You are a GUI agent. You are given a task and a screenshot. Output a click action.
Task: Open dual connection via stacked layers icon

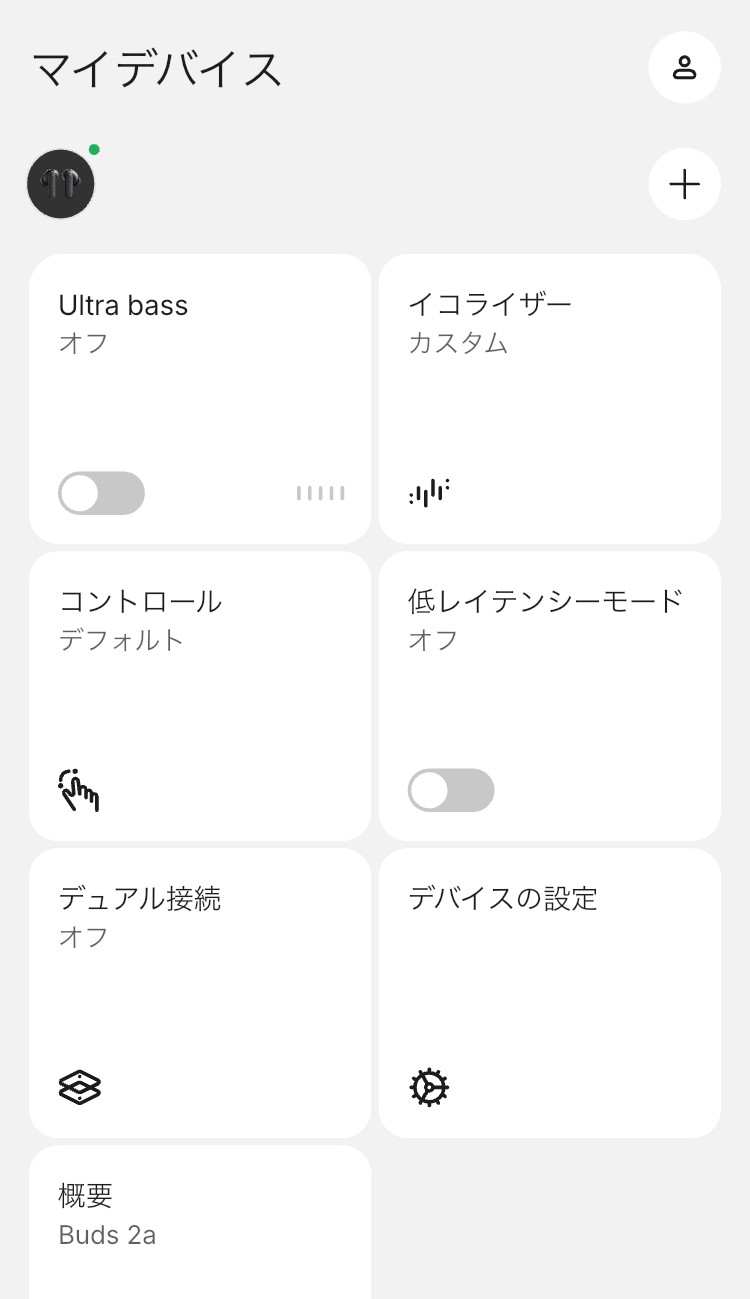(x=80, y=1086)
